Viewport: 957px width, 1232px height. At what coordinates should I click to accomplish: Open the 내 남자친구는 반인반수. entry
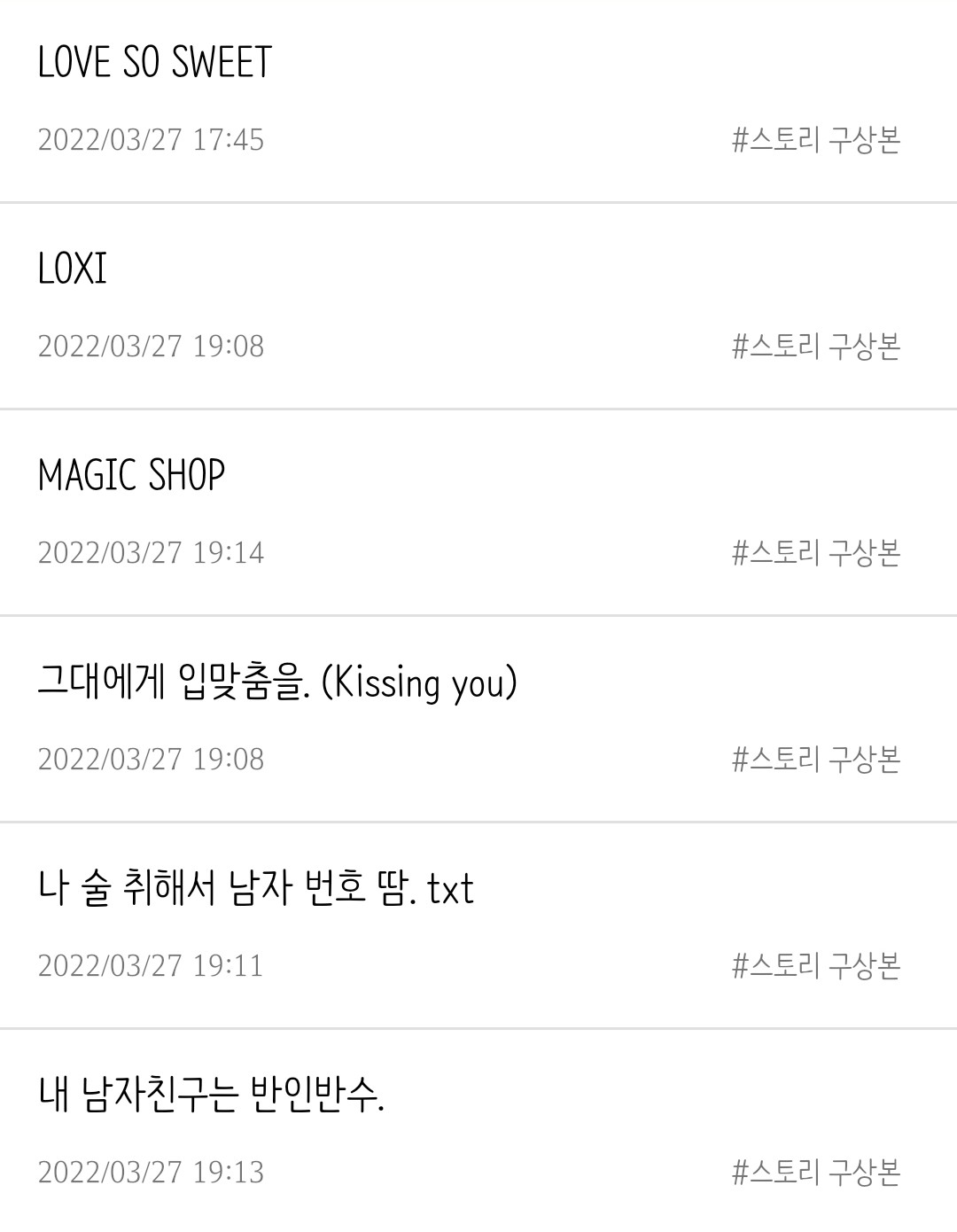tap(212, 1096)
